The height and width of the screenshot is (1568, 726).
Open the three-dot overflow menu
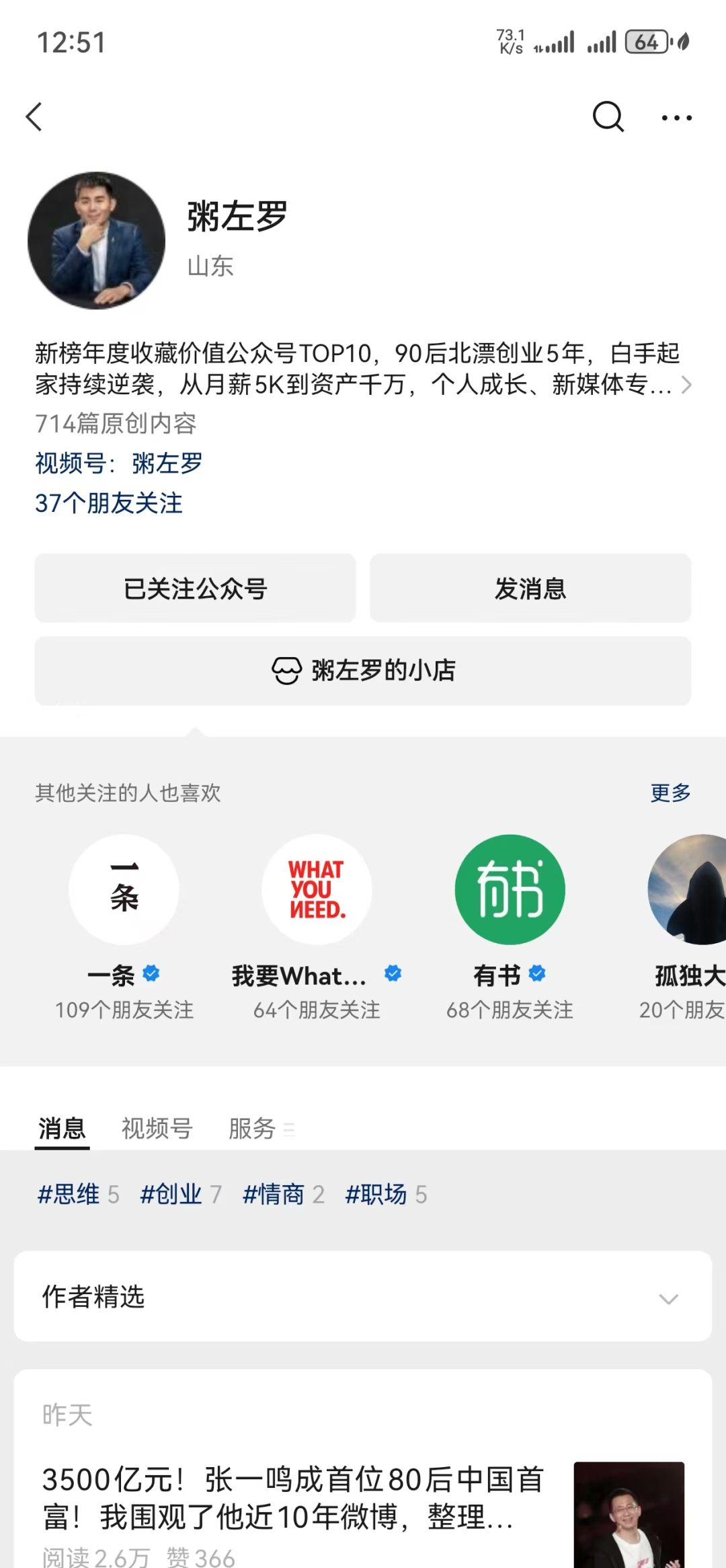[x=676, y=118]
